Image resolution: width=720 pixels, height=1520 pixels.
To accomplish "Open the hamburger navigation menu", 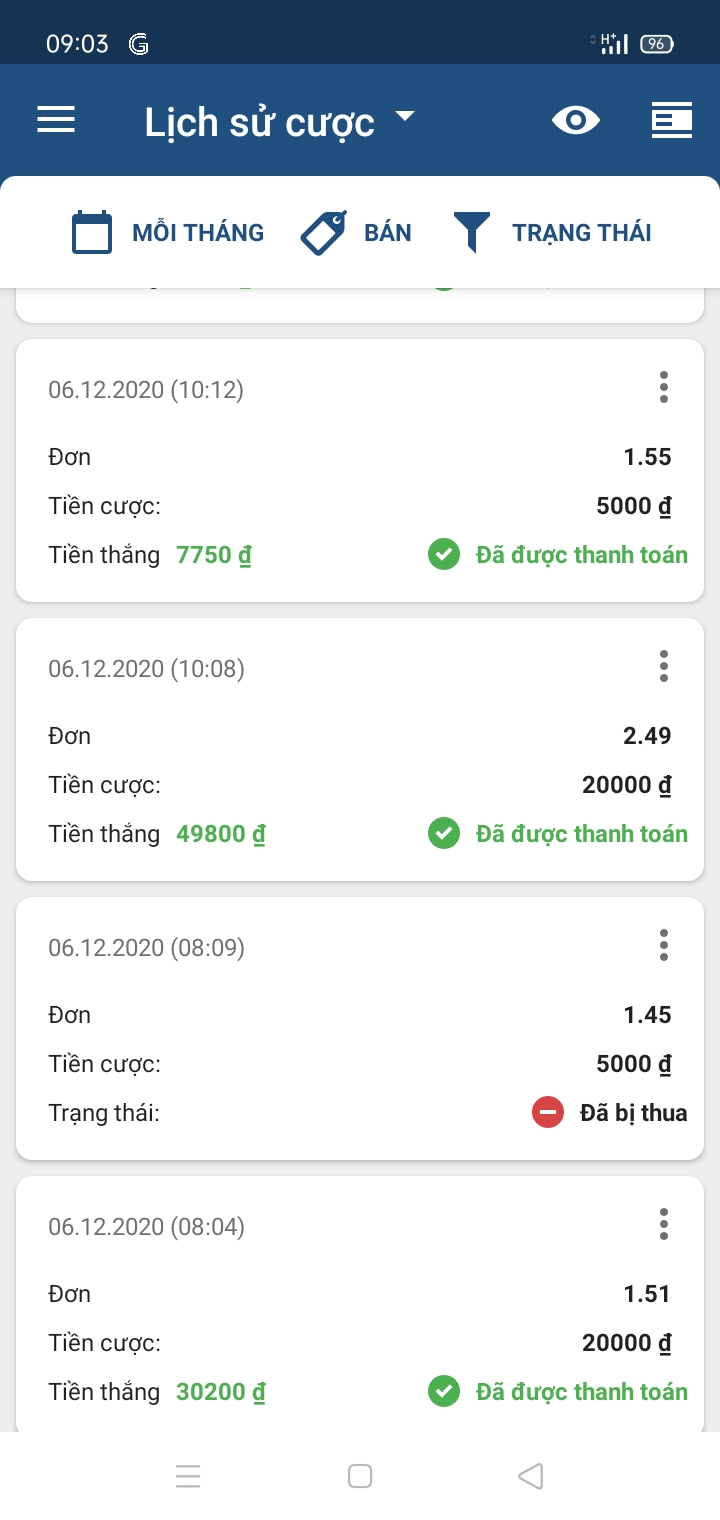I will tap(56, 121).
